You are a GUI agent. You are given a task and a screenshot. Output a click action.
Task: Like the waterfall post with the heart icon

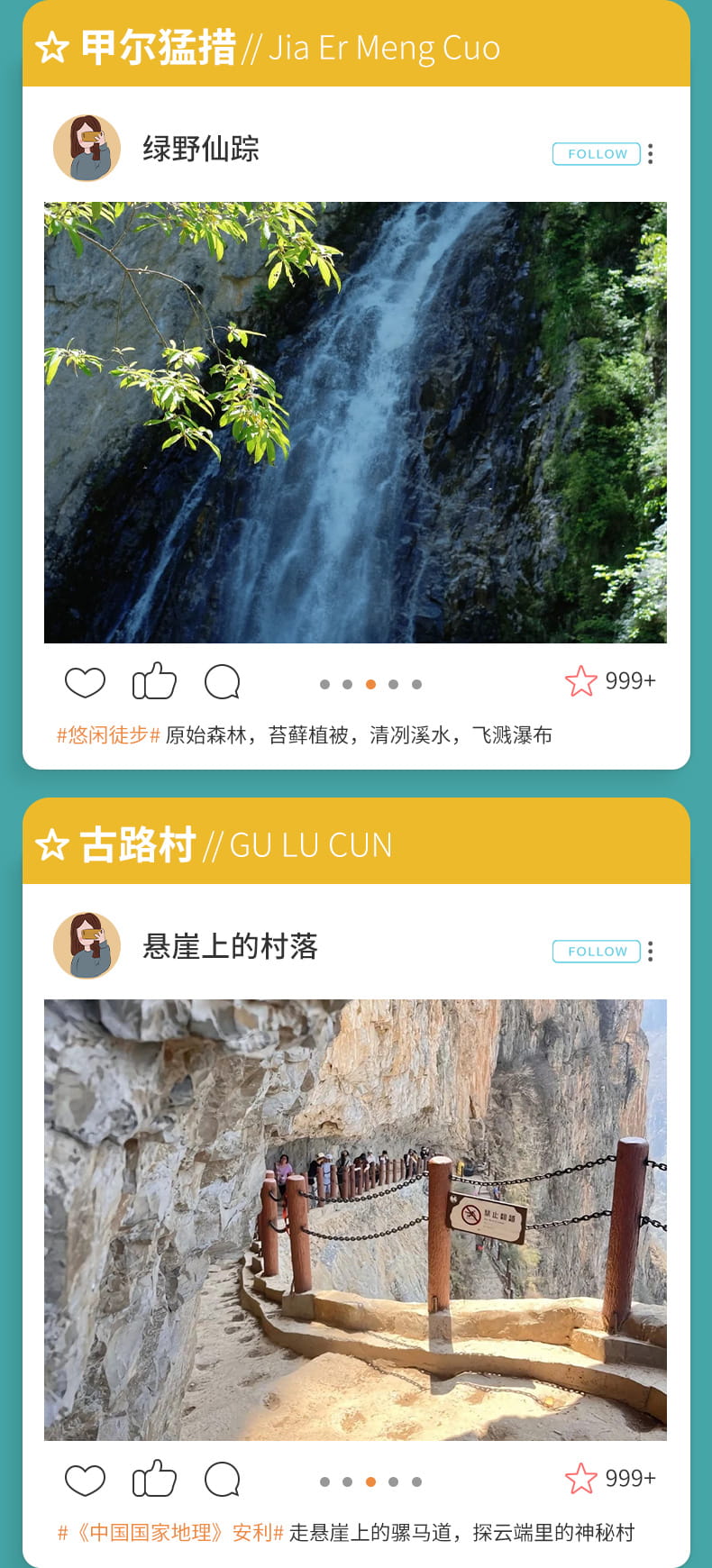click(x=87, y=681)
